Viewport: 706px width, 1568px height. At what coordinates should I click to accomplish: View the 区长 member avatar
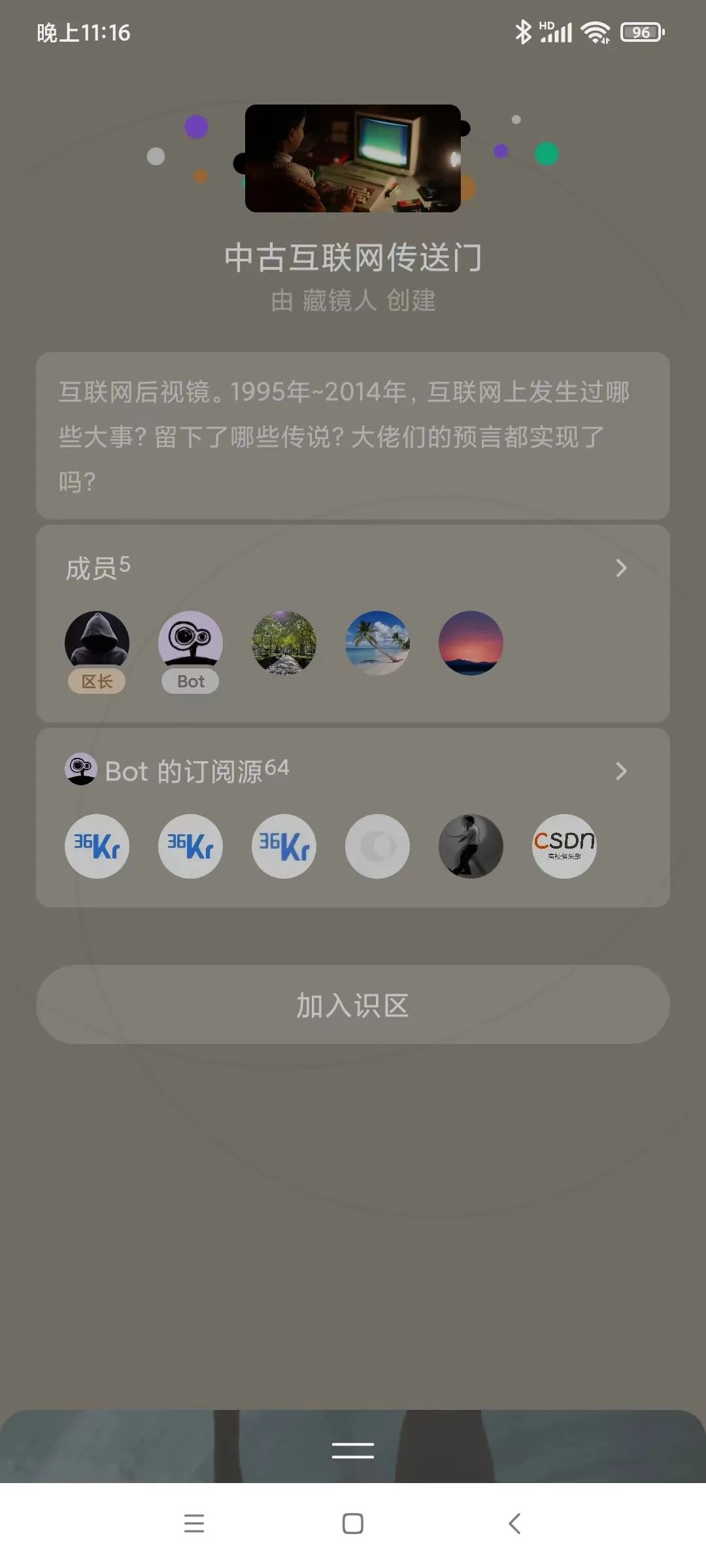[97, 643]
